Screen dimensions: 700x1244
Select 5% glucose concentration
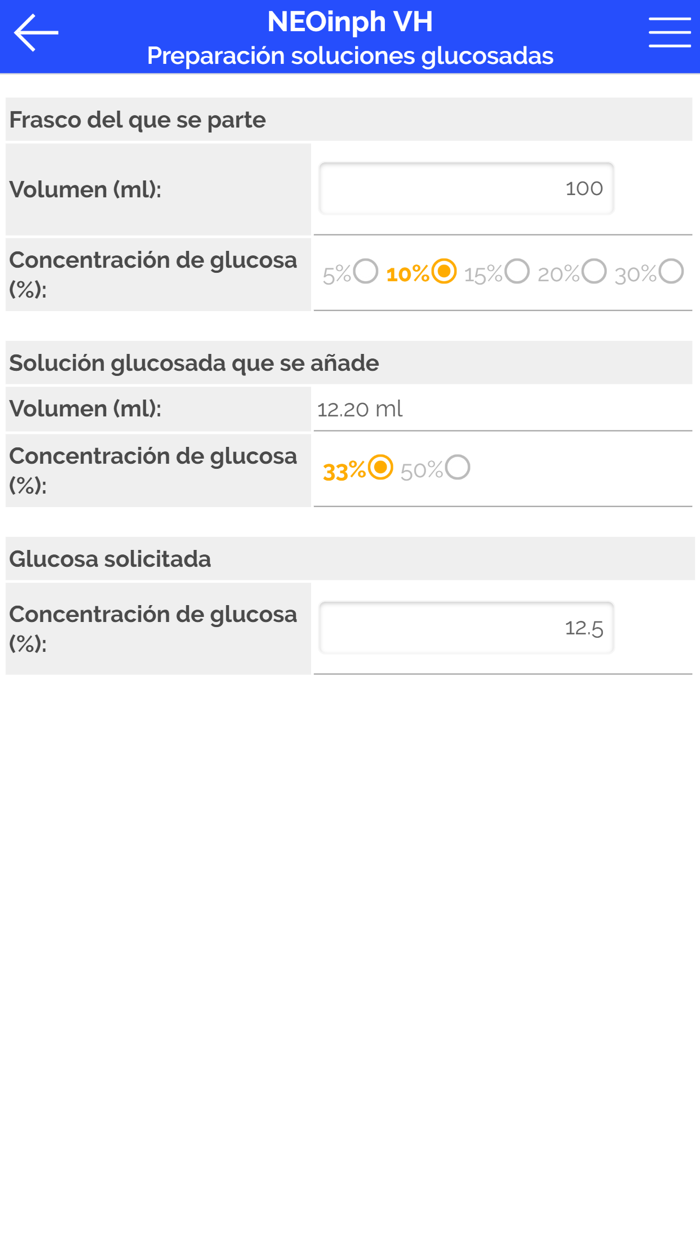coord(365,272)
